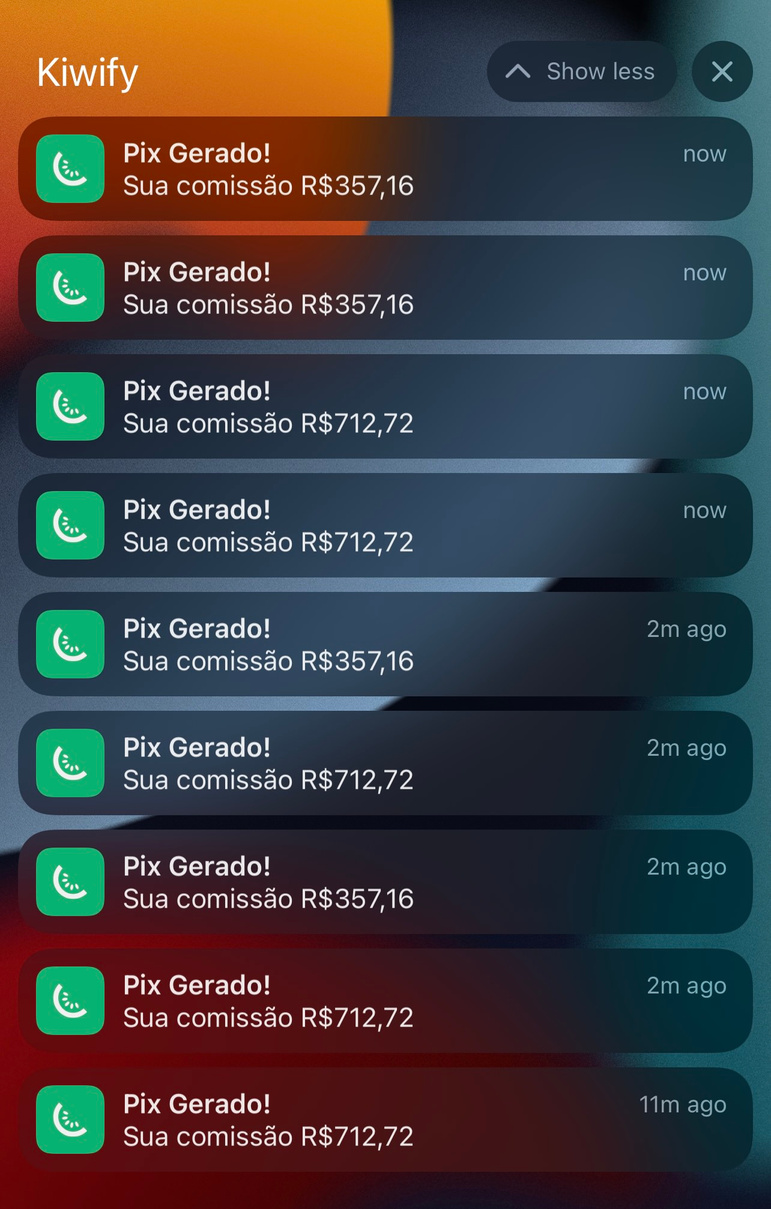This screenshot has width=771, height=1209.
Task: Open the Pix Gerado notification from 11m ago
Action: (385, 1120)
